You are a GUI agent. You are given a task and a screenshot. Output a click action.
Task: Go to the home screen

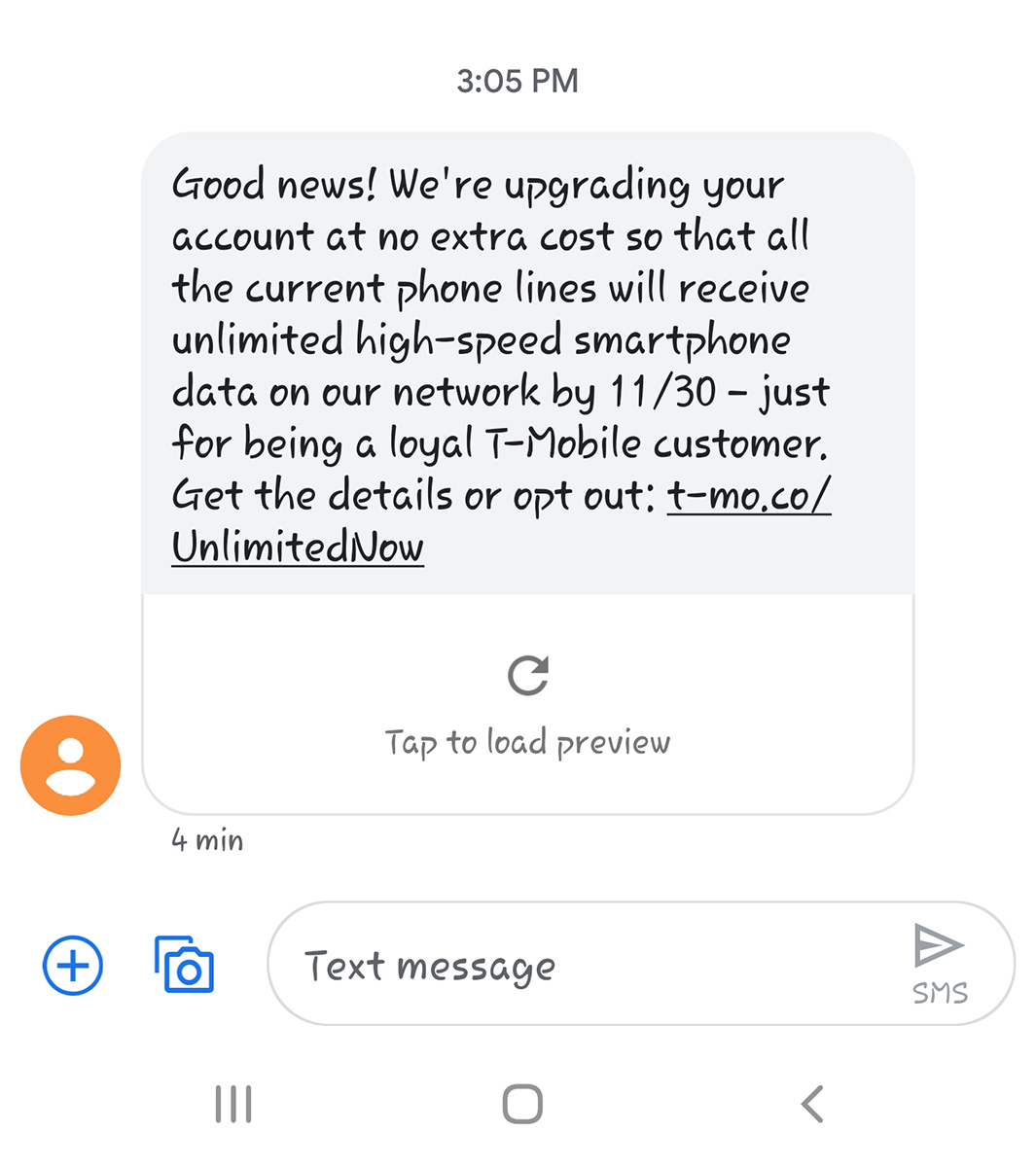point(522,1104)
